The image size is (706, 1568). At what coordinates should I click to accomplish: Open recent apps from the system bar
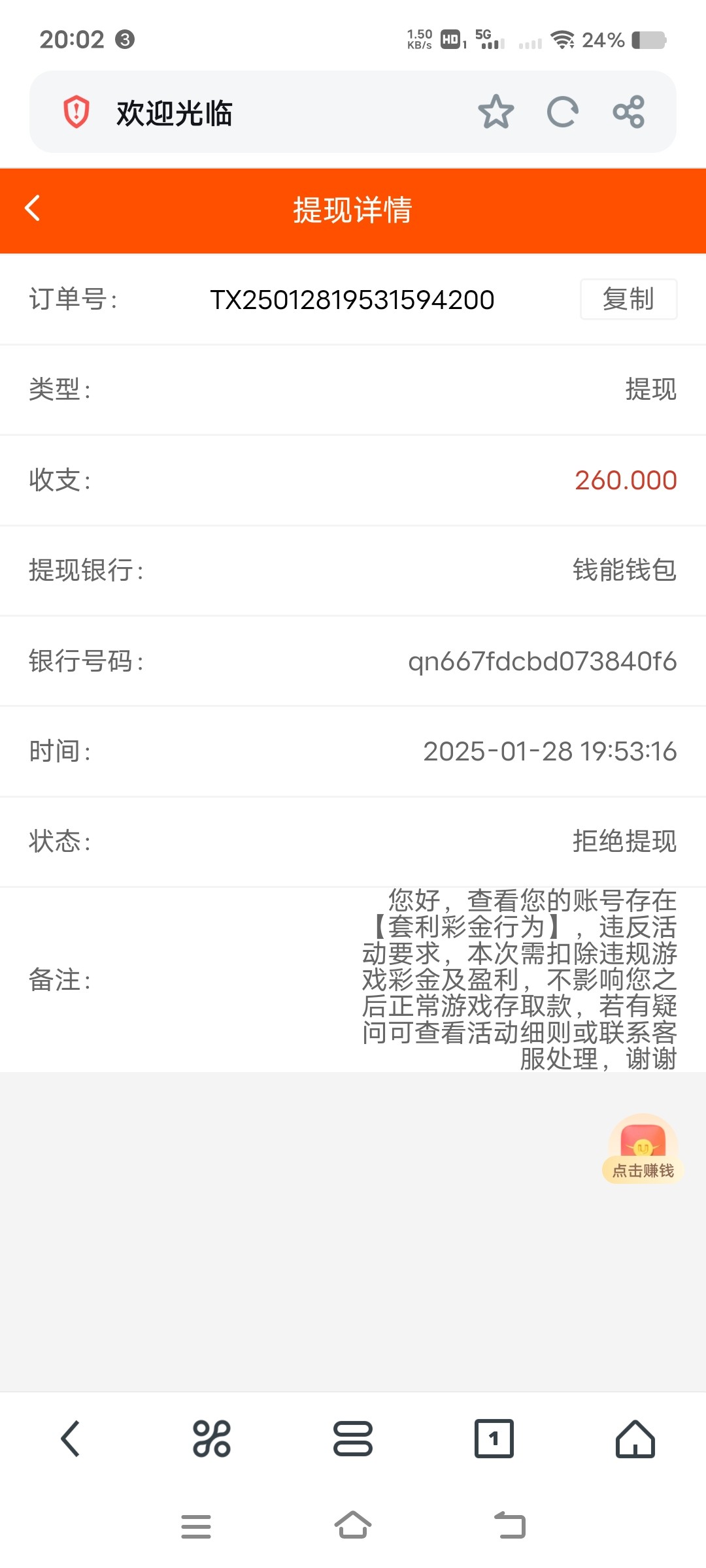point(196,1526)
